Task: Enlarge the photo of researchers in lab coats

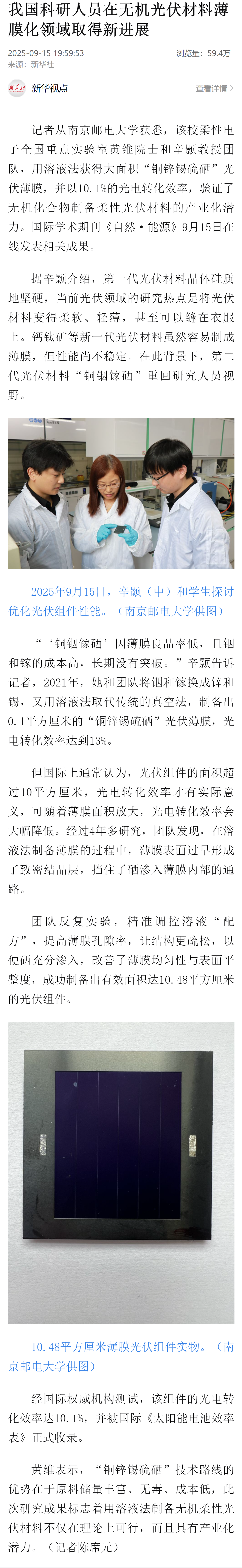Action: click(x=121, y=493)
